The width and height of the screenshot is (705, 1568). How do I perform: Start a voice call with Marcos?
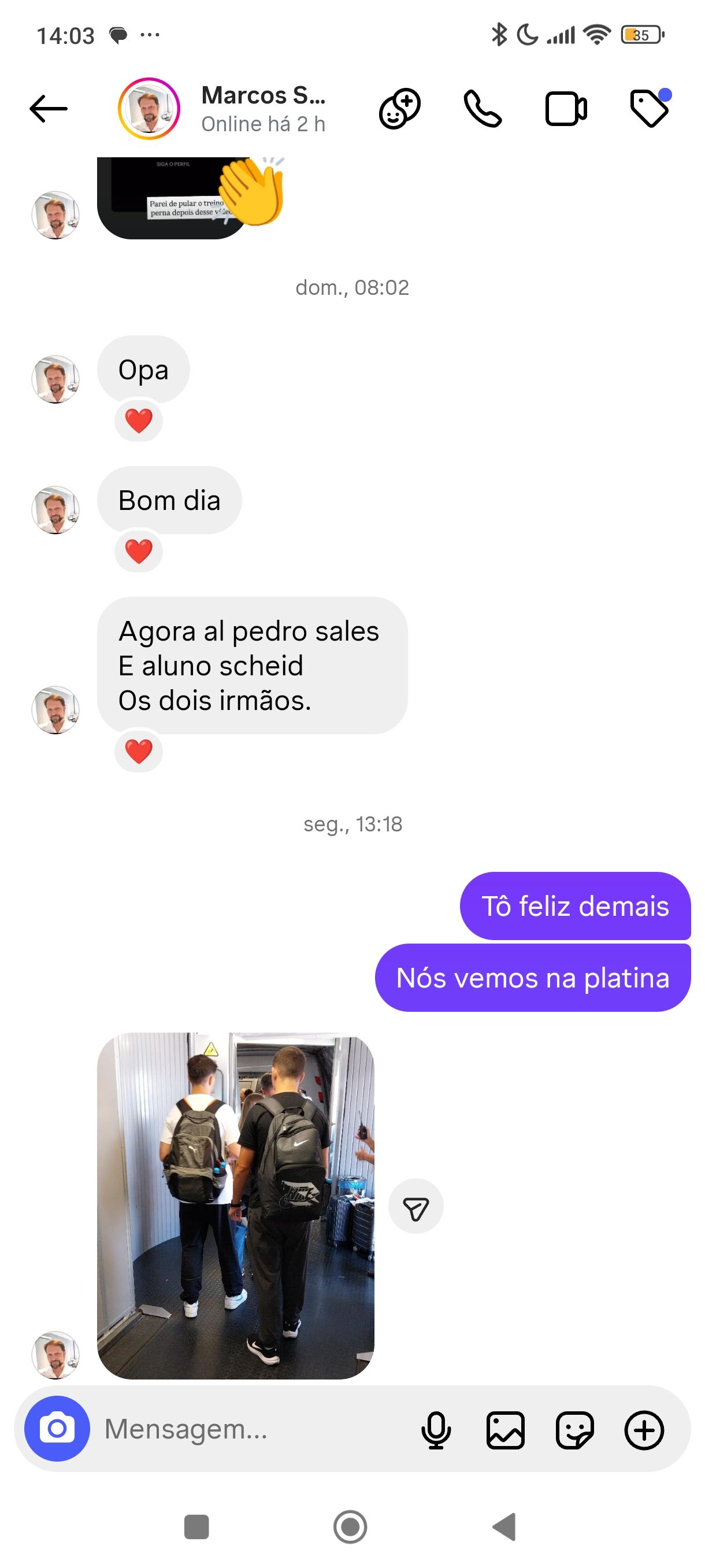[x=483, y=108]
